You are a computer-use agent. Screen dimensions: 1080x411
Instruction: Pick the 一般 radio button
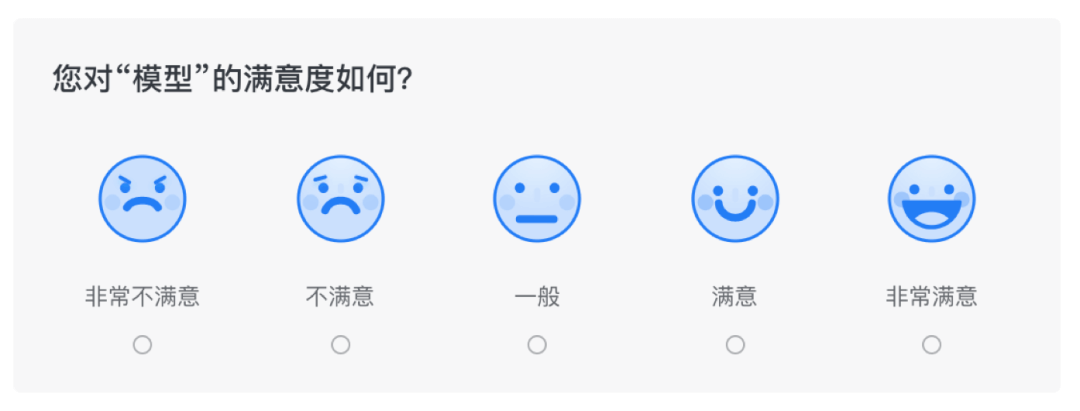[537, 345]
